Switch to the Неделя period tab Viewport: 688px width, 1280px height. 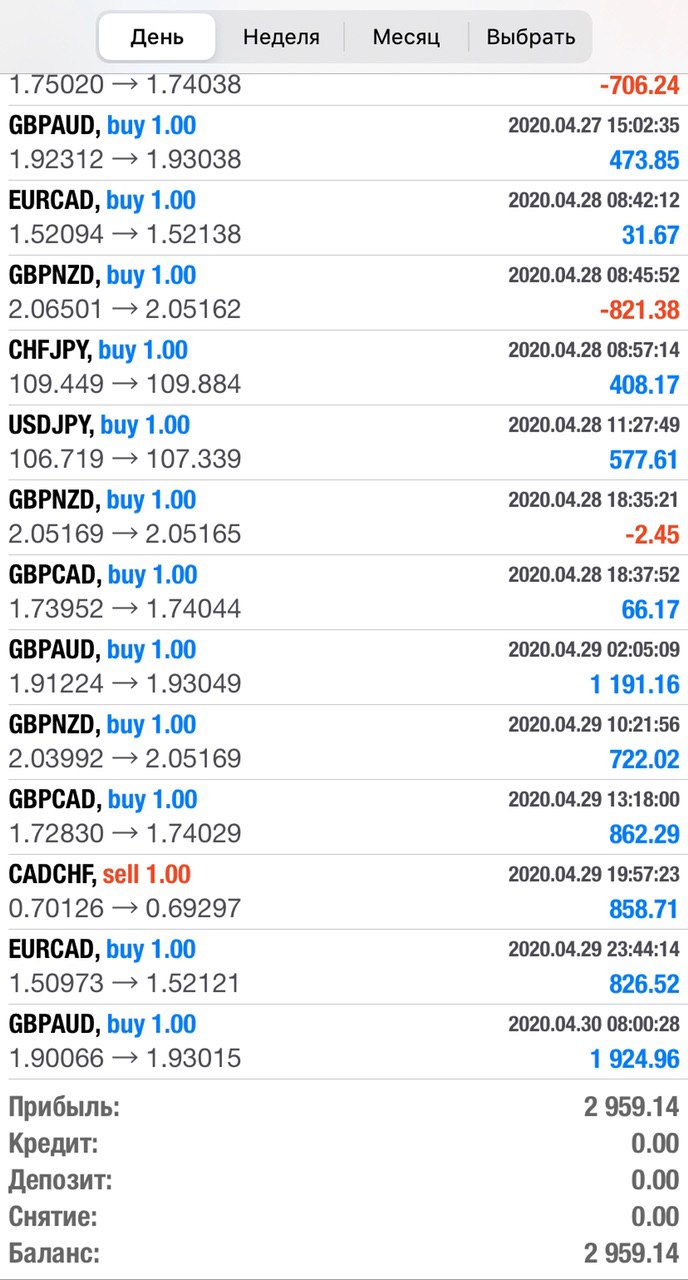point(281,37)
